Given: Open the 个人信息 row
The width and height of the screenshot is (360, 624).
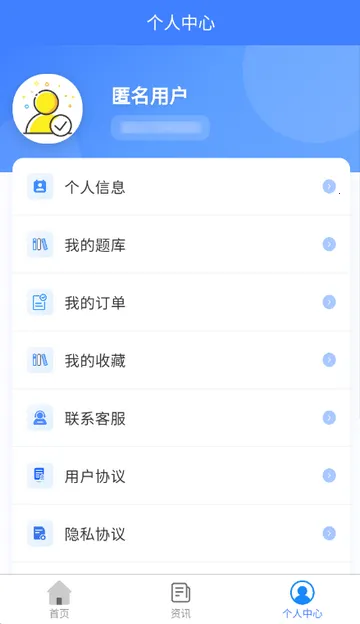Looking at the screenshot, I should (181, 187).
